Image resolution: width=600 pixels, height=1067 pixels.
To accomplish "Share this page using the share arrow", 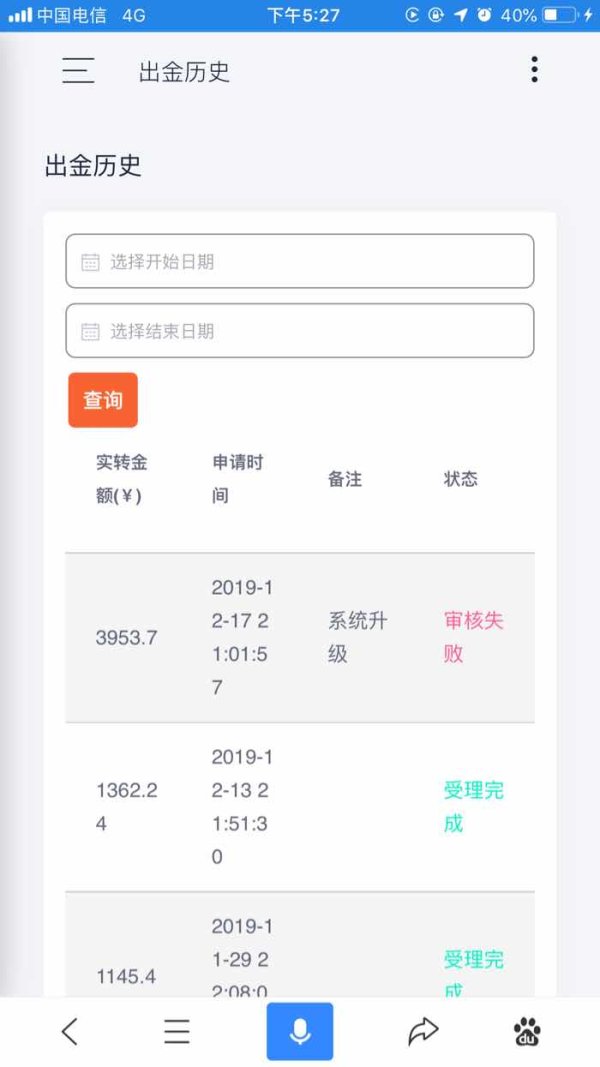I will [423, 1032].
